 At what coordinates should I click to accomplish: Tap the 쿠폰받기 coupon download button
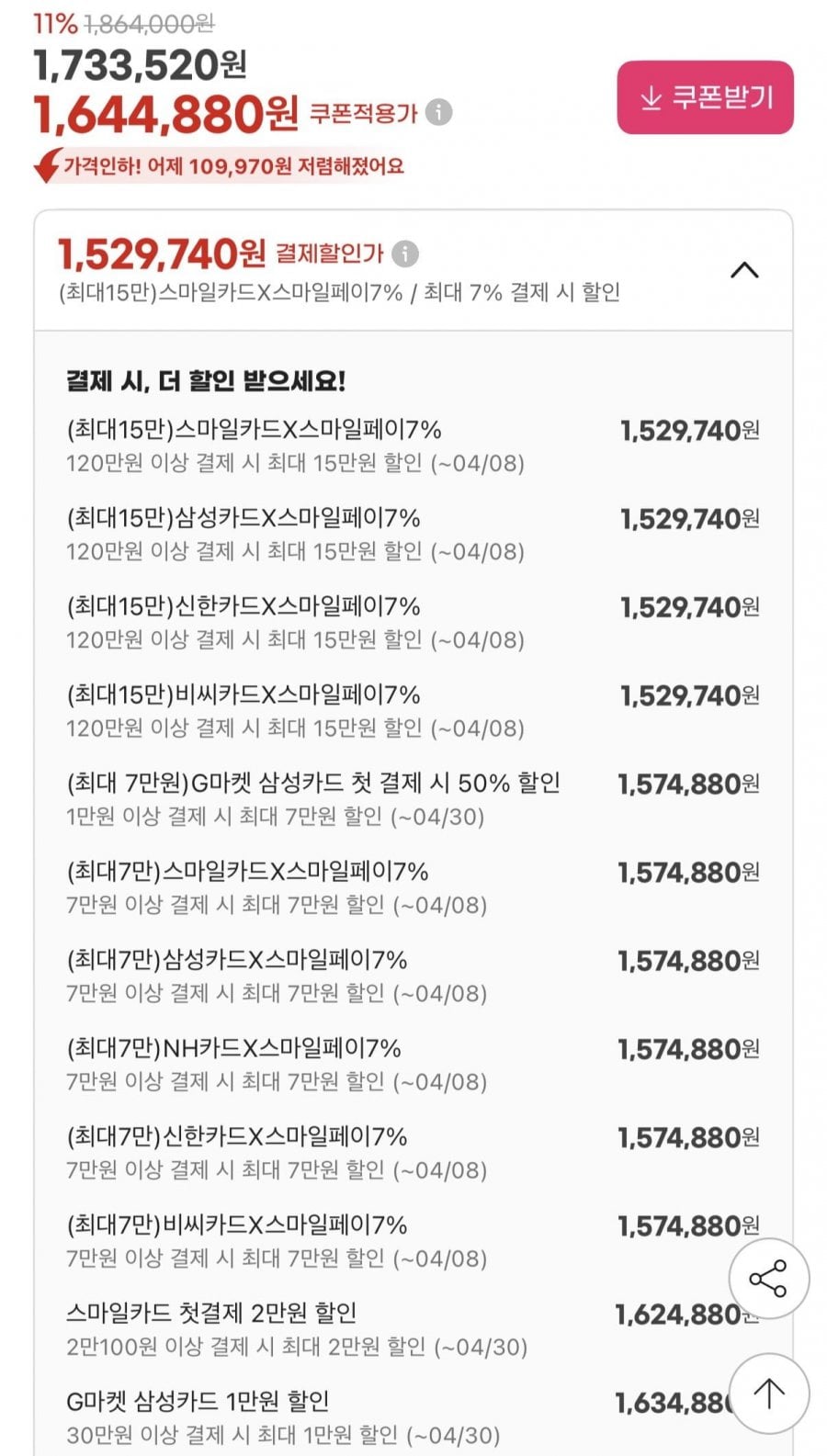click(705, 97)
